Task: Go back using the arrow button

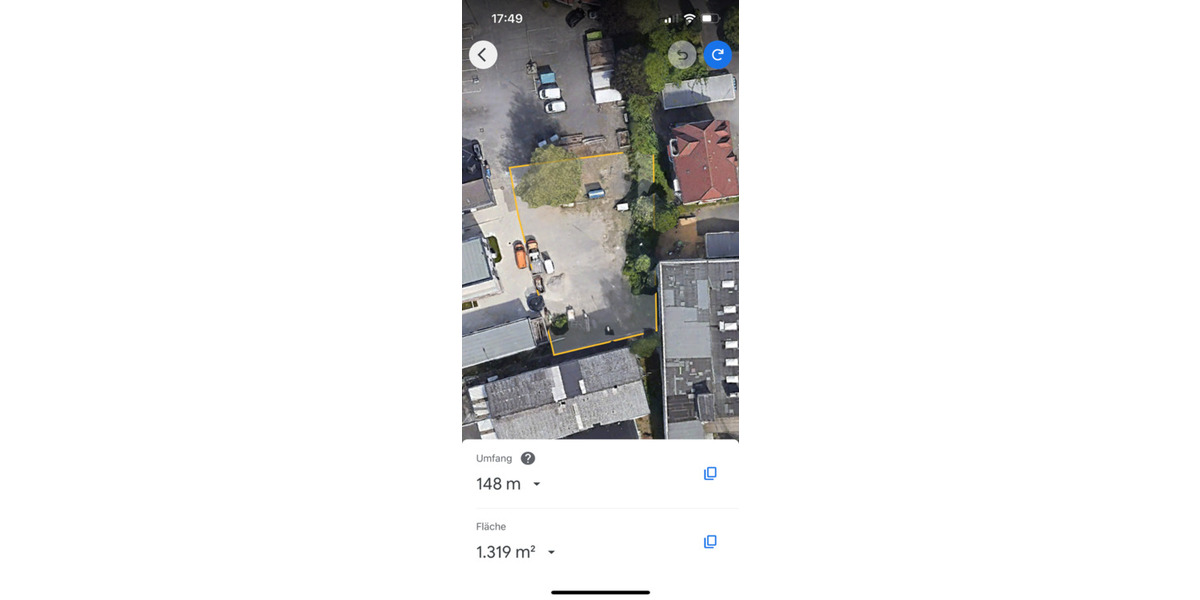Action: tap(483, 55)
